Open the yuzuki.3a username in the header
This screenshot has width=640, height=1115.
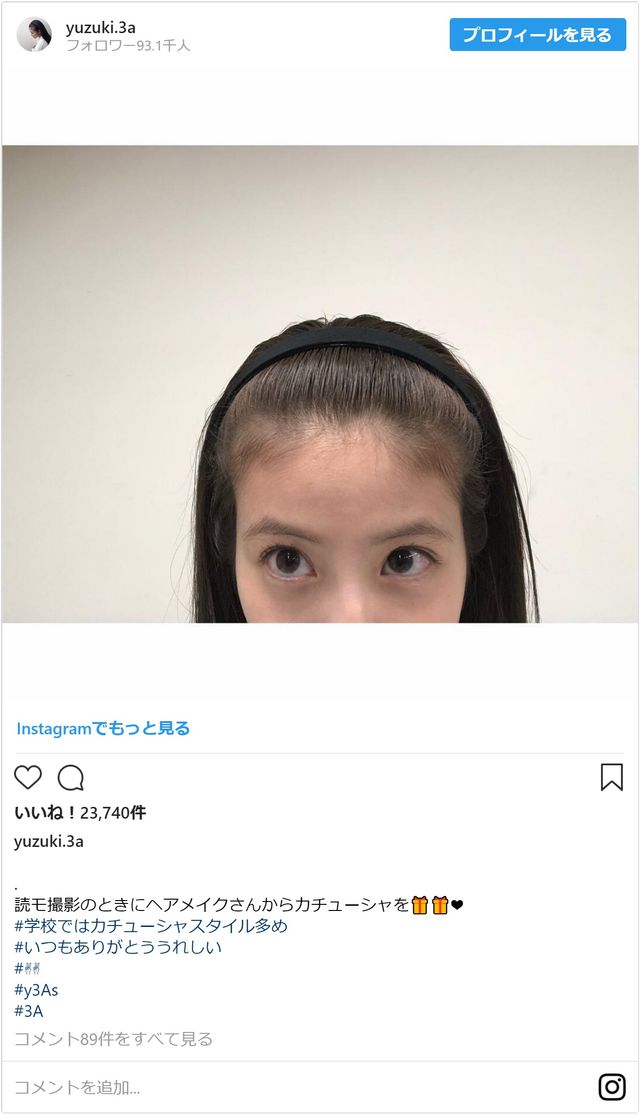coord(100,28)
